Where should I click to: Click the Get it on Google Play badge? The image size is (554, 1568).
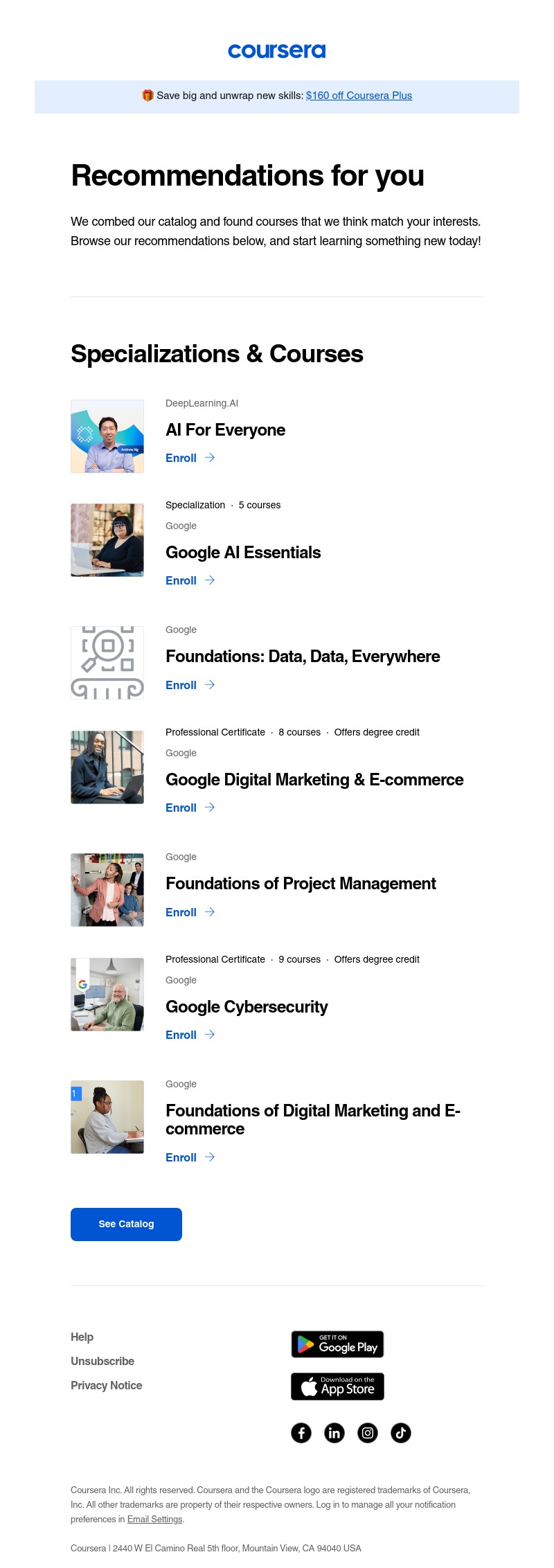pyautogui.click(x=337, y=1344)
